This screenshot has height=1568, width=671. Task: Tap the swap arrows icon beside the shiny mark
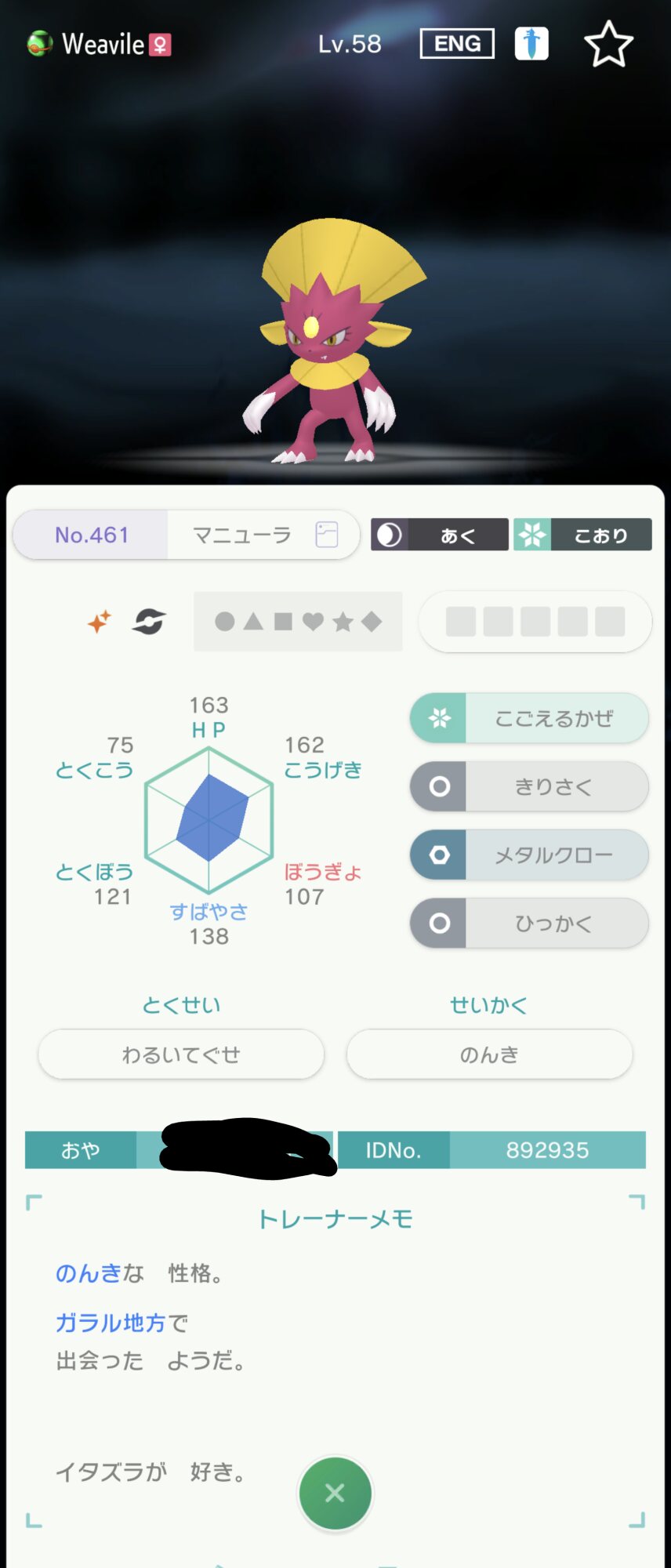click(149, 622)
